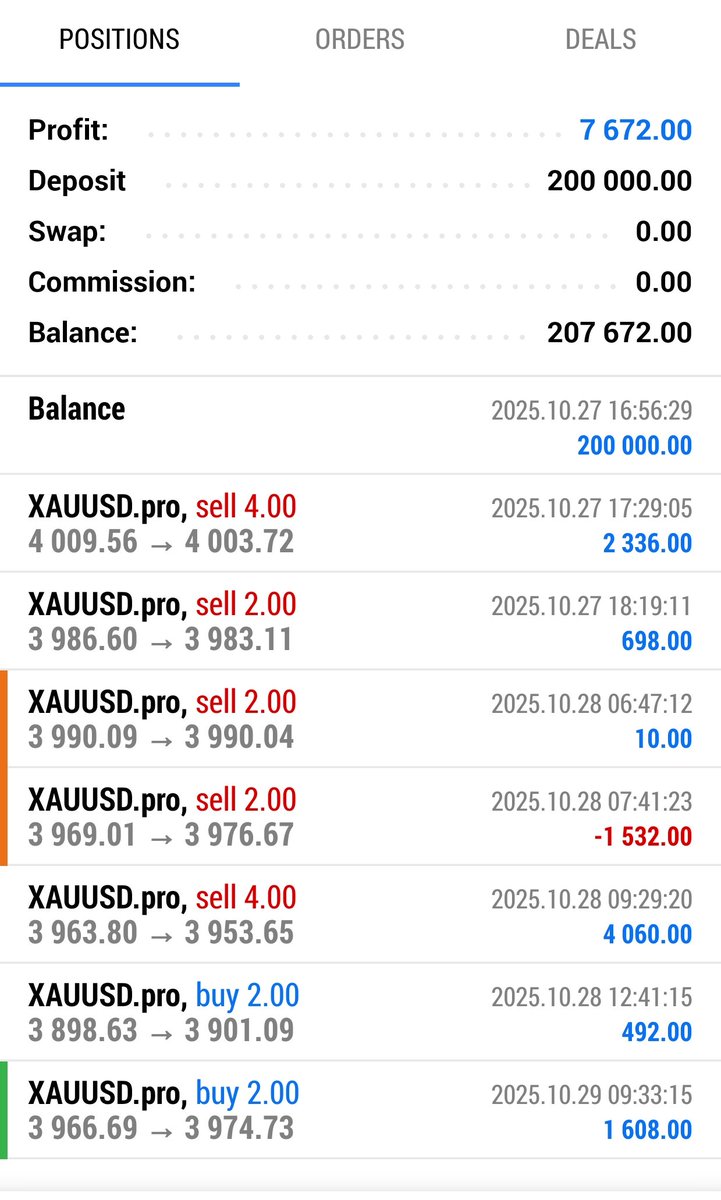The image size is (721, 1200).
Task: Switch to the Deals tab
Action: point(600,40)
